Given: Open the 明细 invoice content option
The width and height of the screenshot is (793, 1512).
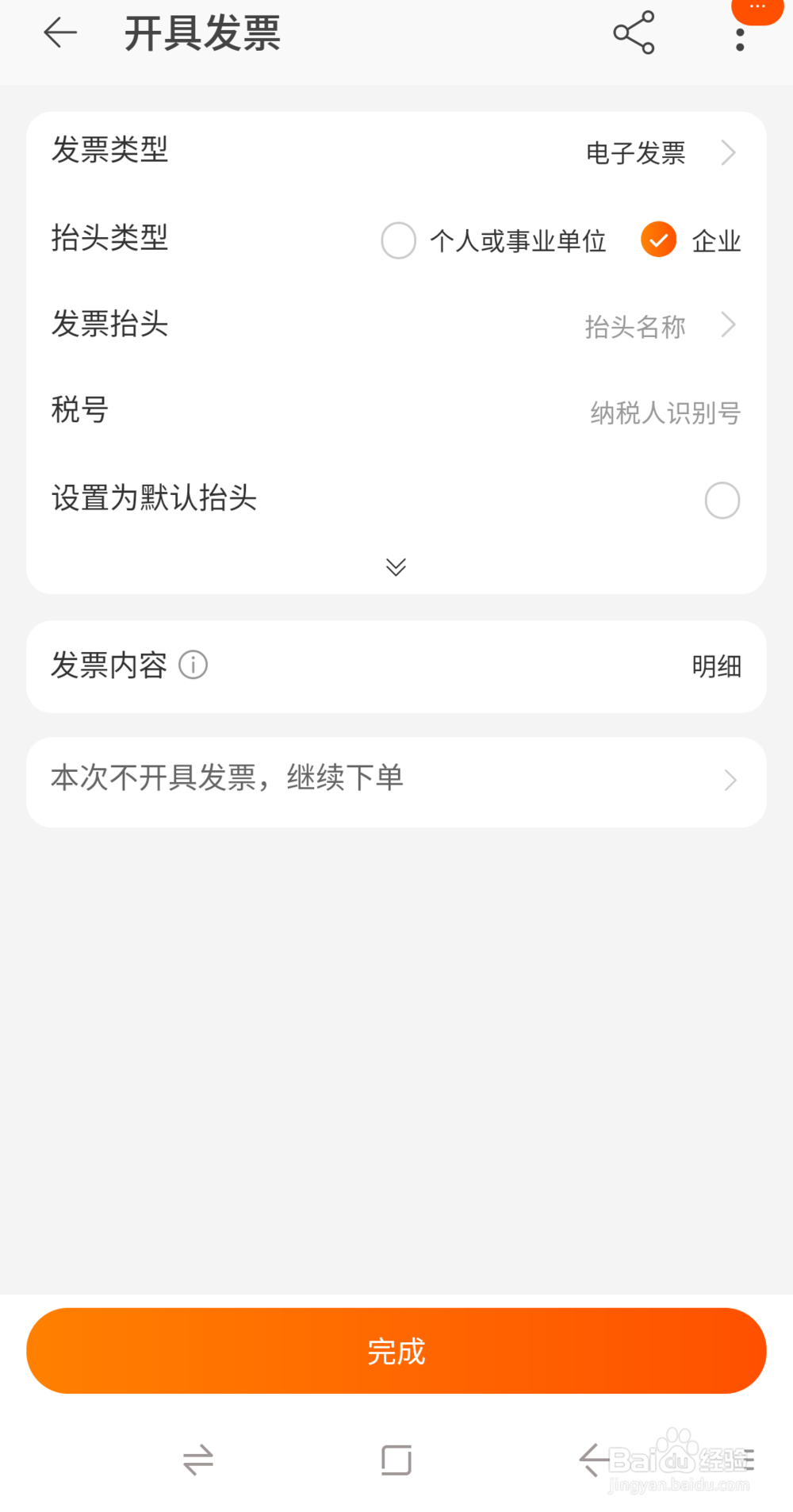Looking at the screenshot, I should pyautogui.click(x=717, y=667).
